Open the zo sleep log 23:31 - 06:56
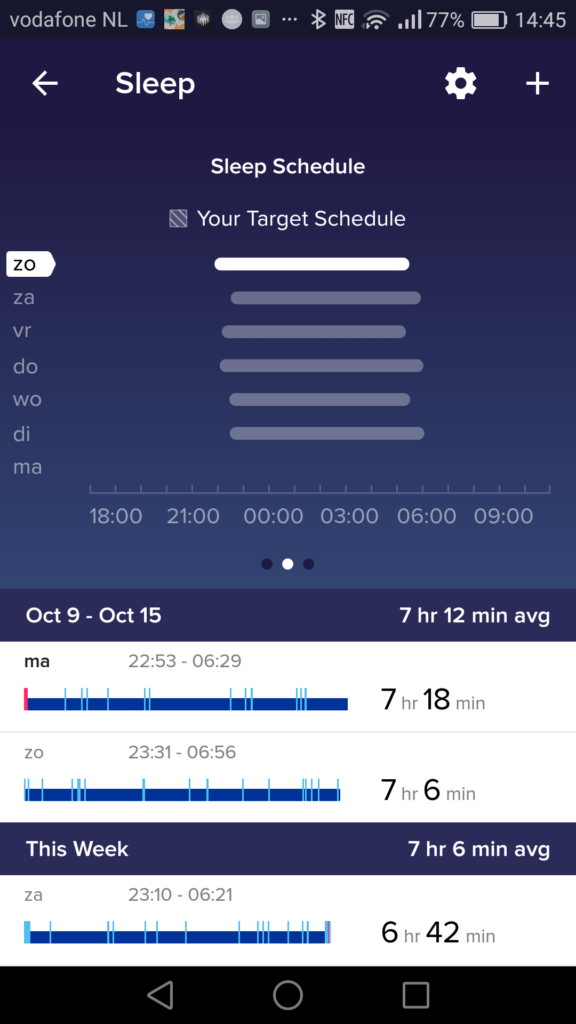The width and height of the screenshot is (576, 1024). (x=288, y=777)
